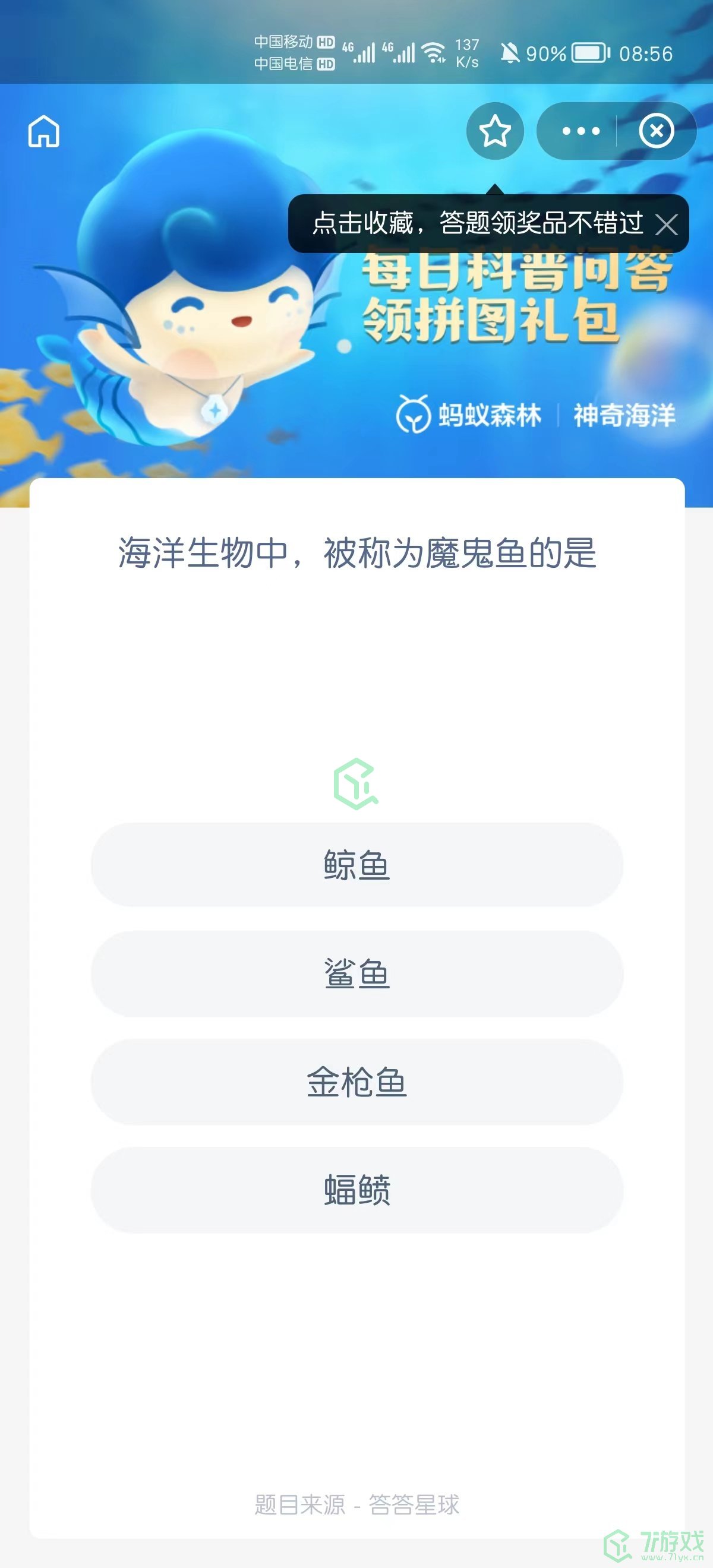Image resolution: width=713 pixels, height=1568 pixels.
Task: Tap the star icon to favorite the mini-program
Action: 494,130
